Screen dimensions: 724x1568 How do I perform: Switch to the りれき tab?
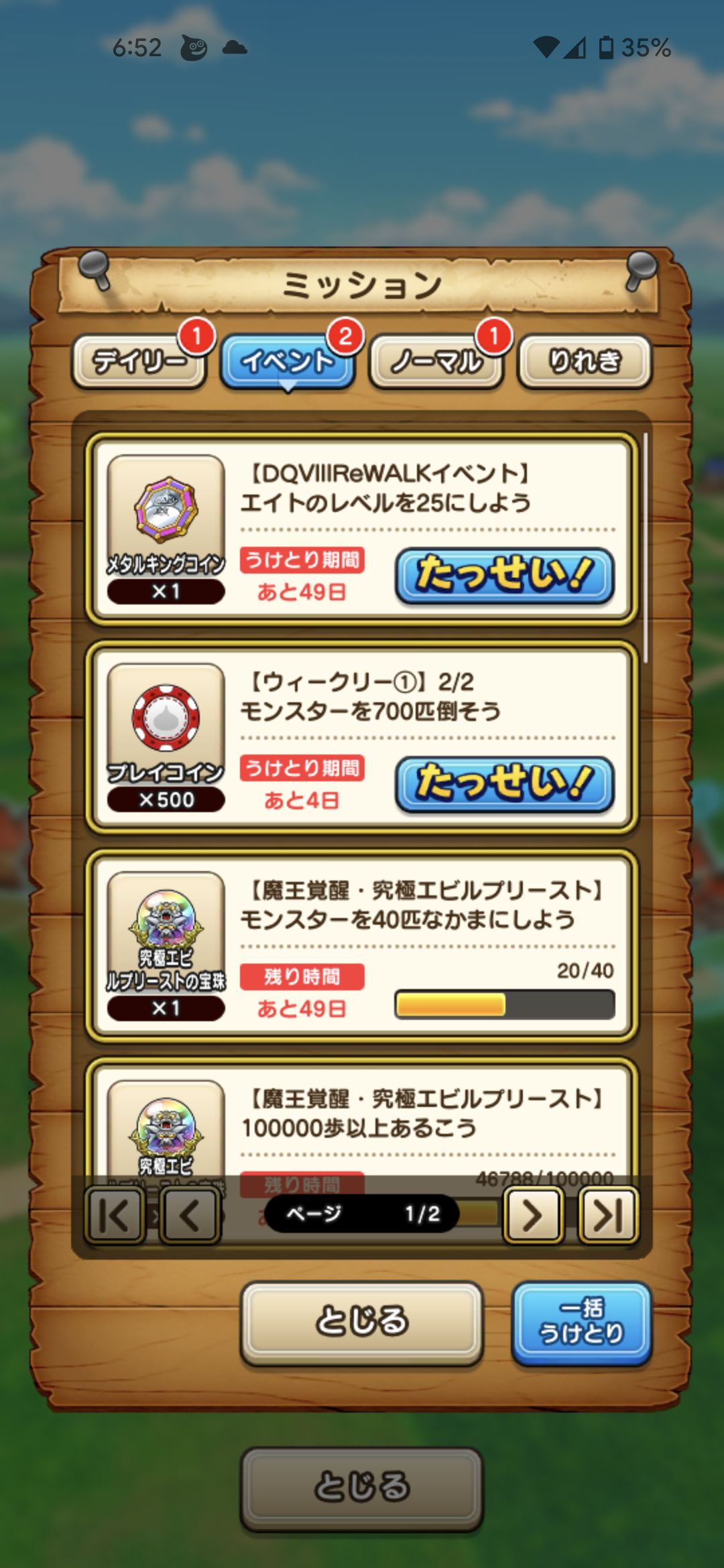[585, 362]
